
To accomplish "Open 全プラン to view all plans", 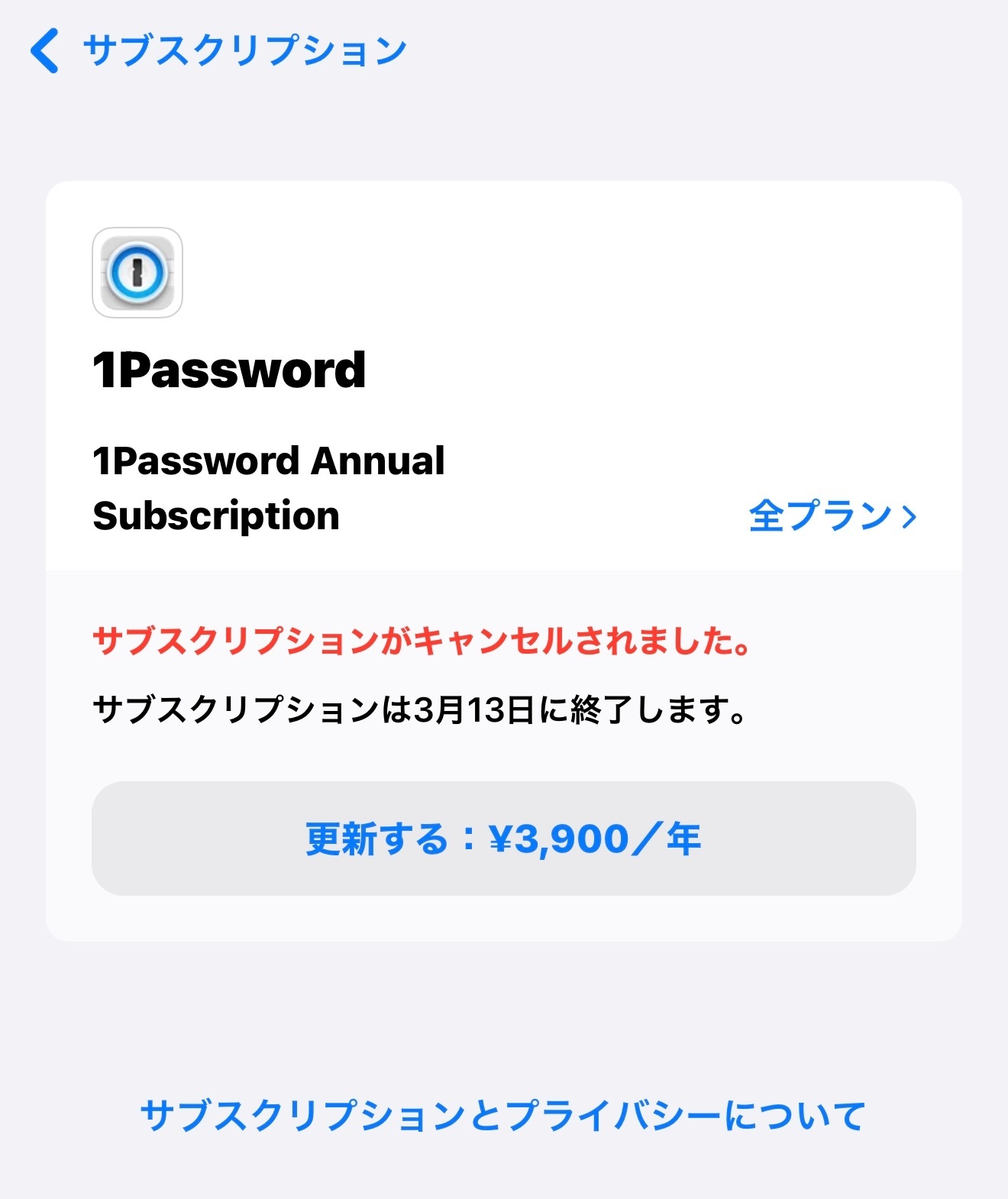I will click(x=832, y=516).
